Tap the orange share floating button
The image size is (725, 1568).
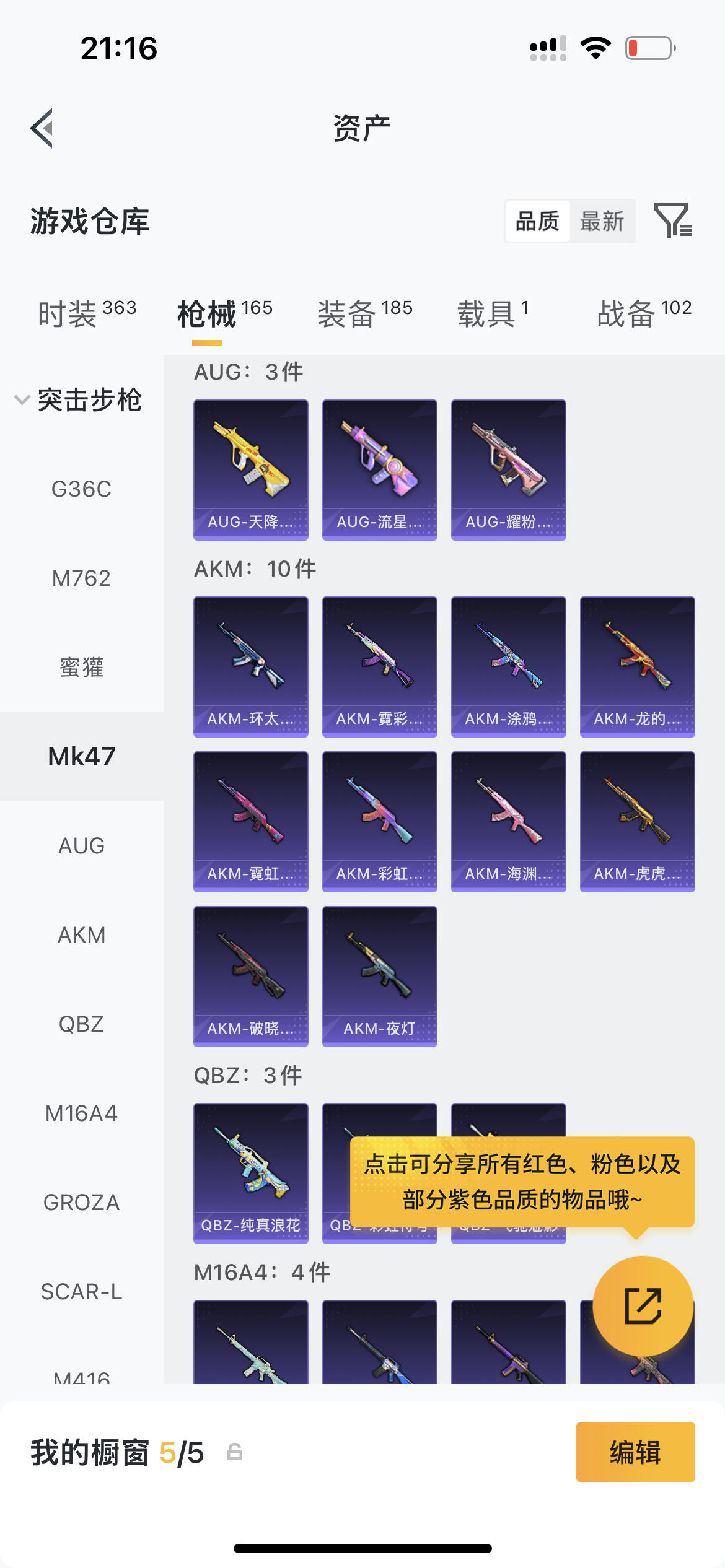643,1305
